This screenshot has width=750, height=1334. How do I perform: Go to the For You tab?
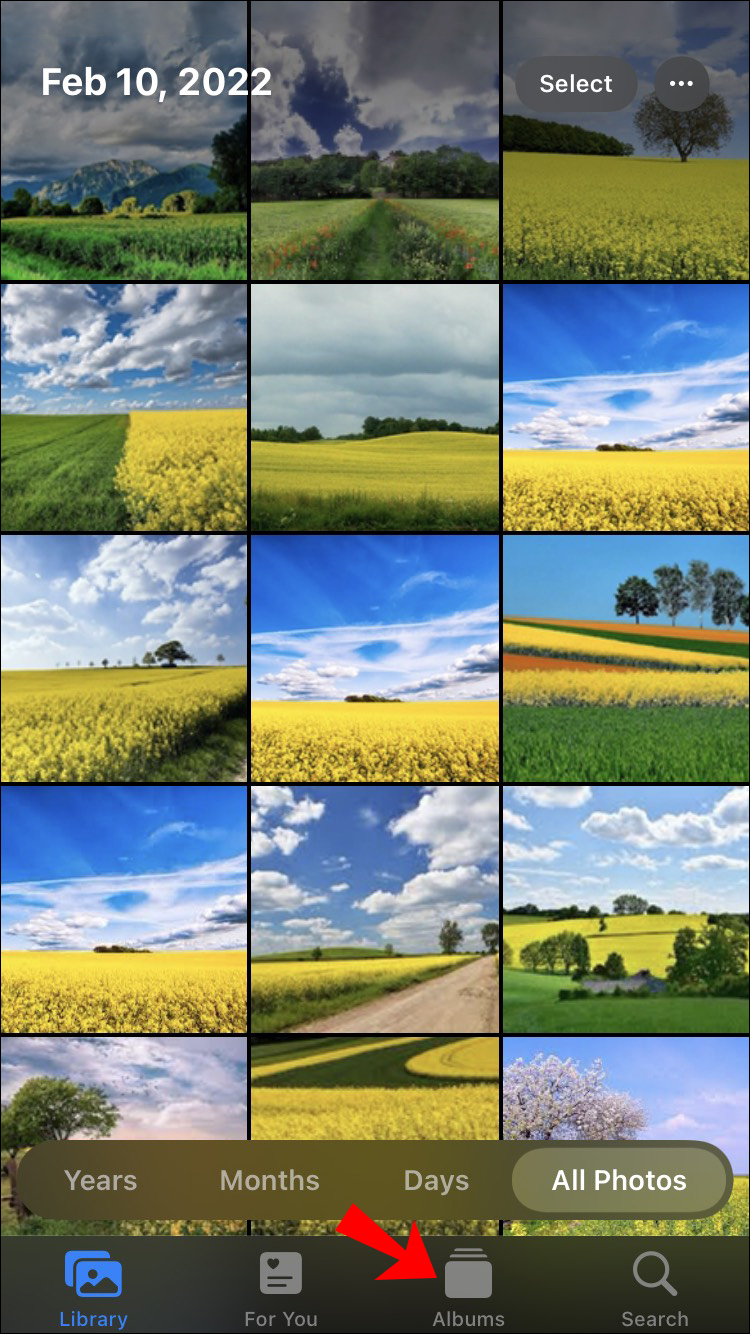pos(281,1288)
